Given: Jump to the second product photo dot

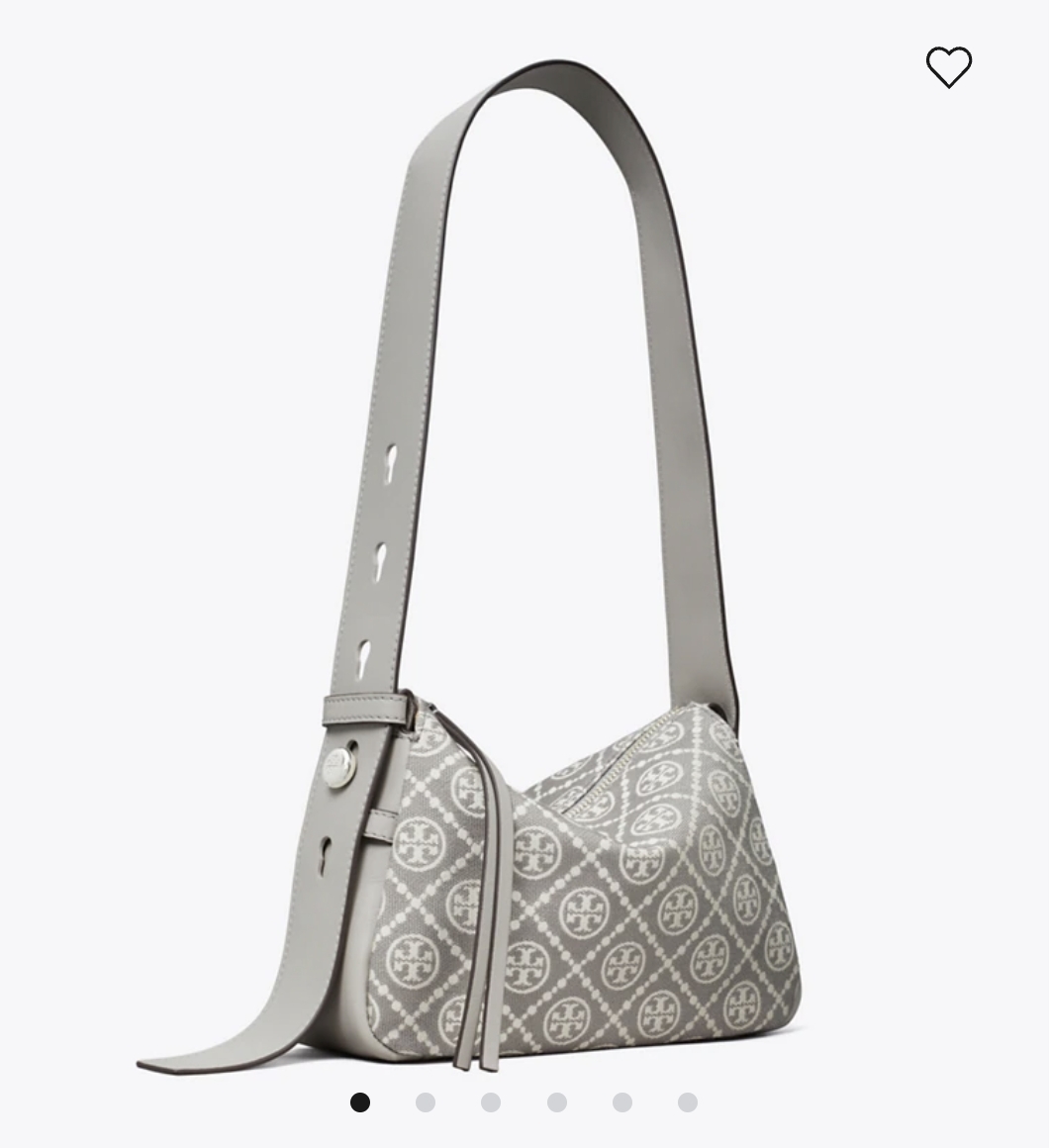Looking at the screenshot, I should click(426, 1101).
